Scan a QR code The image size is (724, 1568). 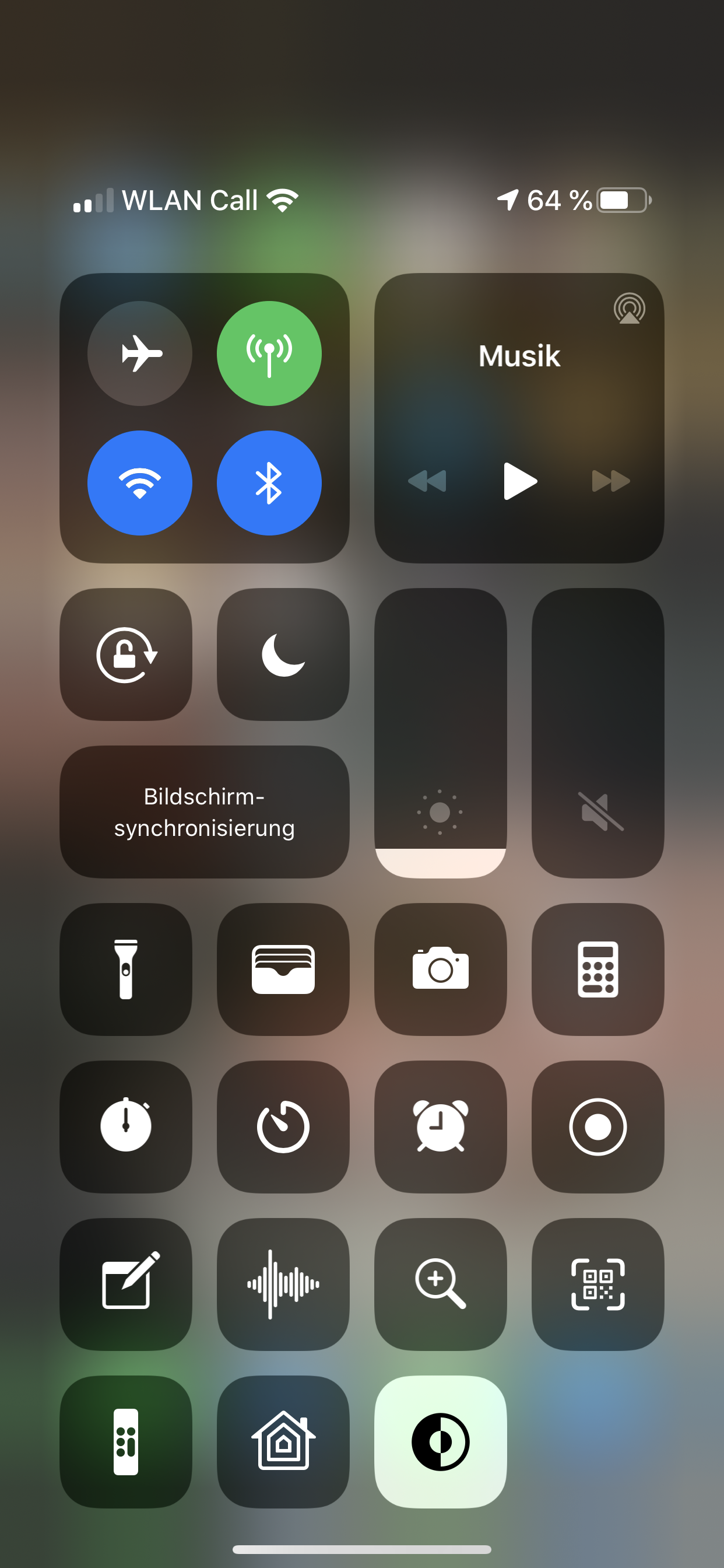pyautogui.click(x=598, y=1284)
